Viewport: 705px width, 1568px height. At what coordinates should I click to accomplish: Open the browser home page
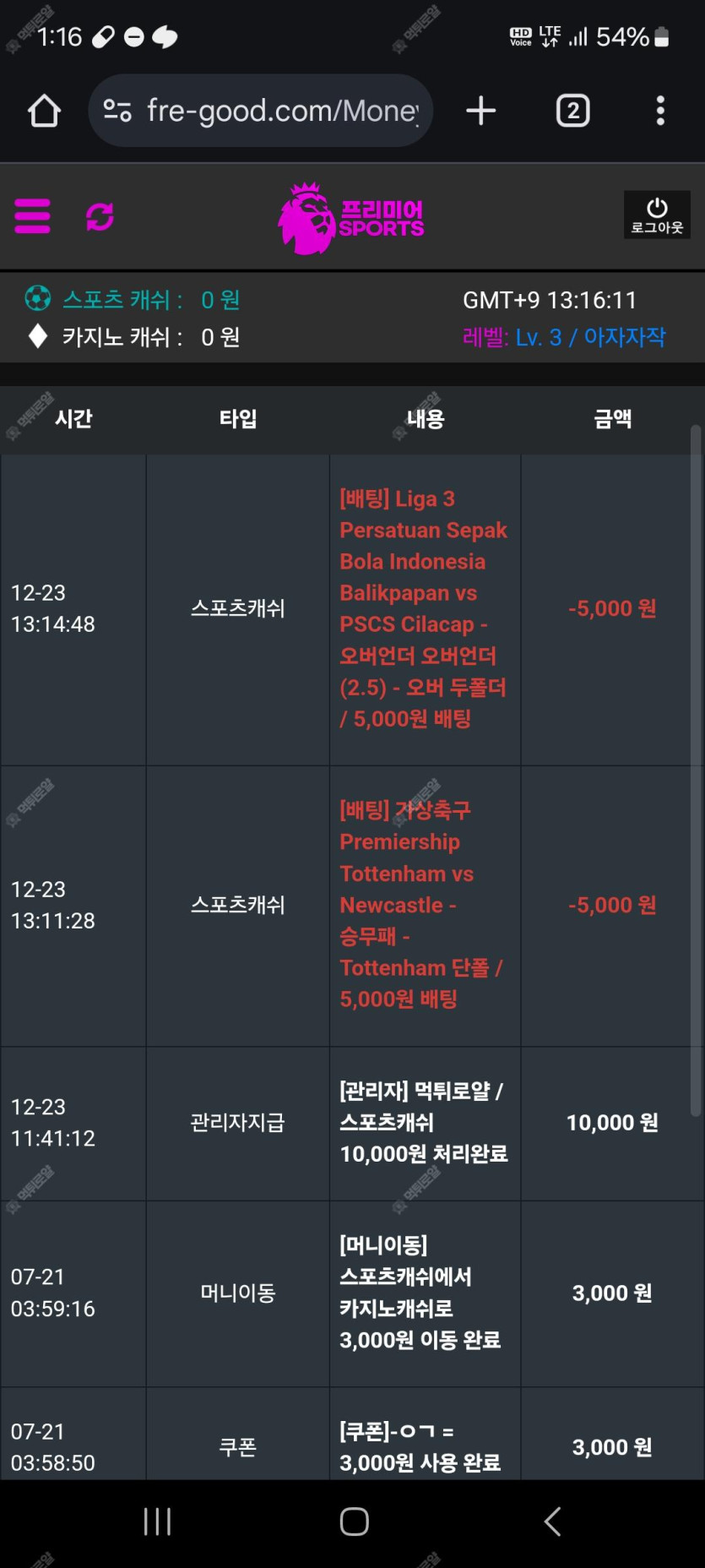(44, 111)
